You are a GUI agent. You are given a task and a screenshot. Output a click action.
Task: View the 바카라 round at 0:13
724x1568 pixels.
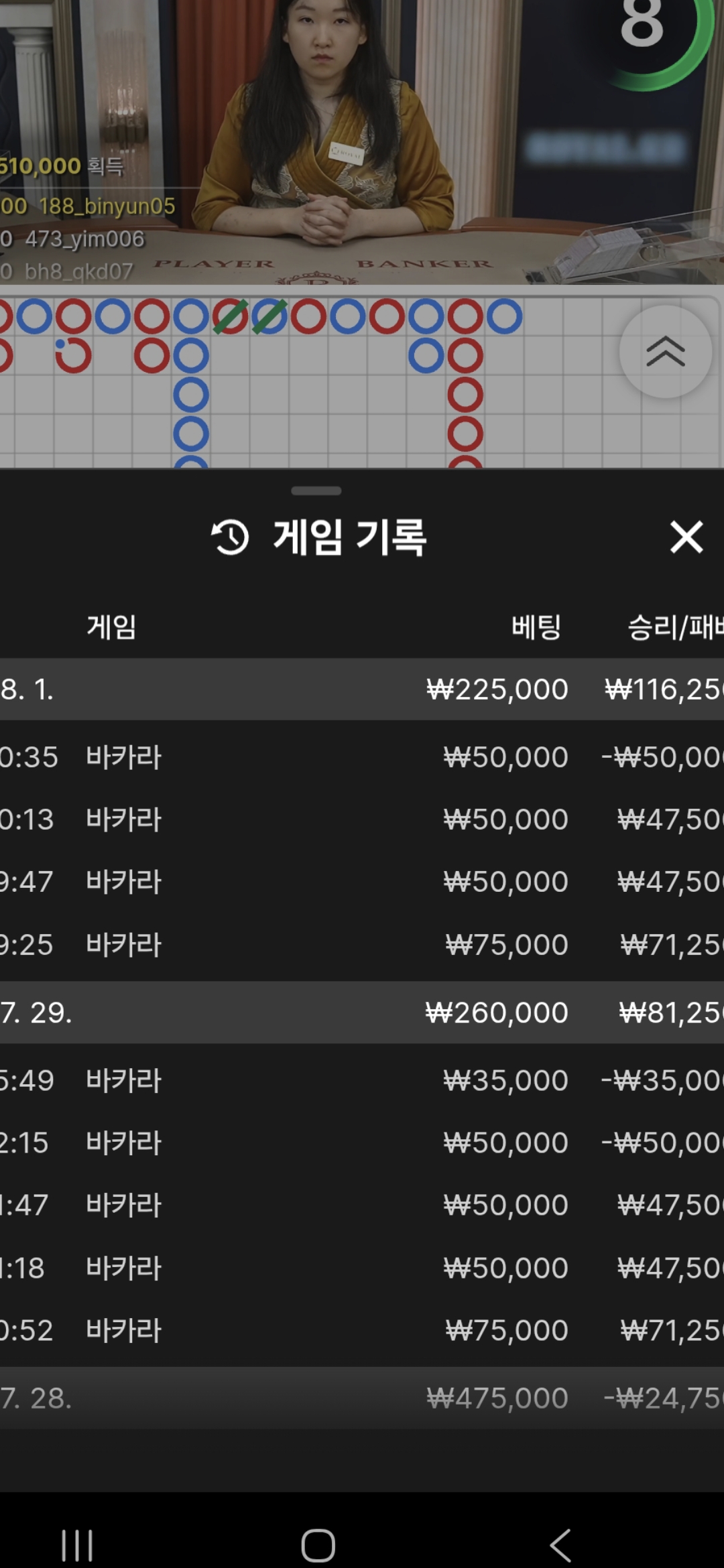click(362, 820)
